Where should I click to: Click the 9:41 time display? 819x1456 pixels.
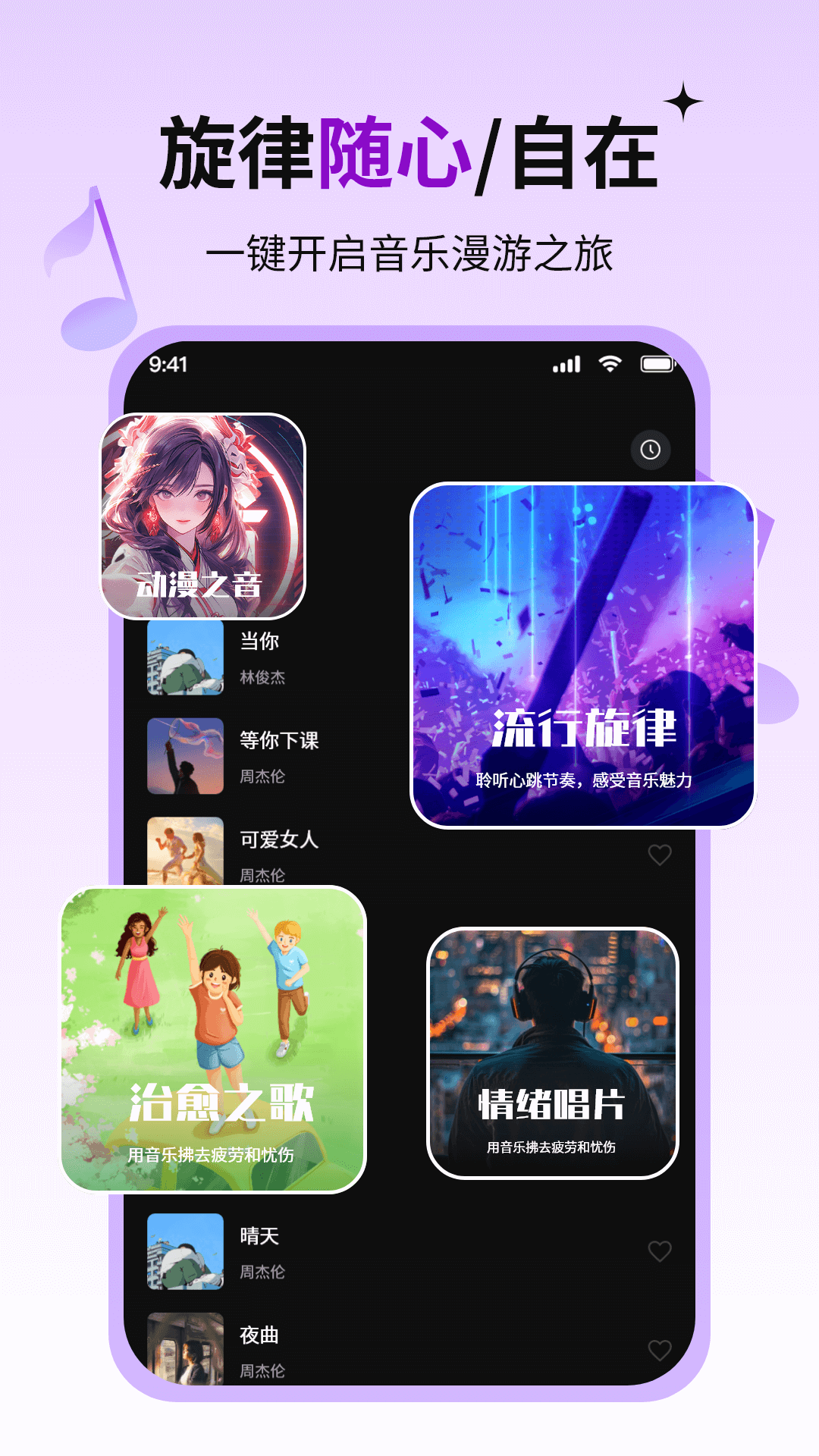[168, 363]
